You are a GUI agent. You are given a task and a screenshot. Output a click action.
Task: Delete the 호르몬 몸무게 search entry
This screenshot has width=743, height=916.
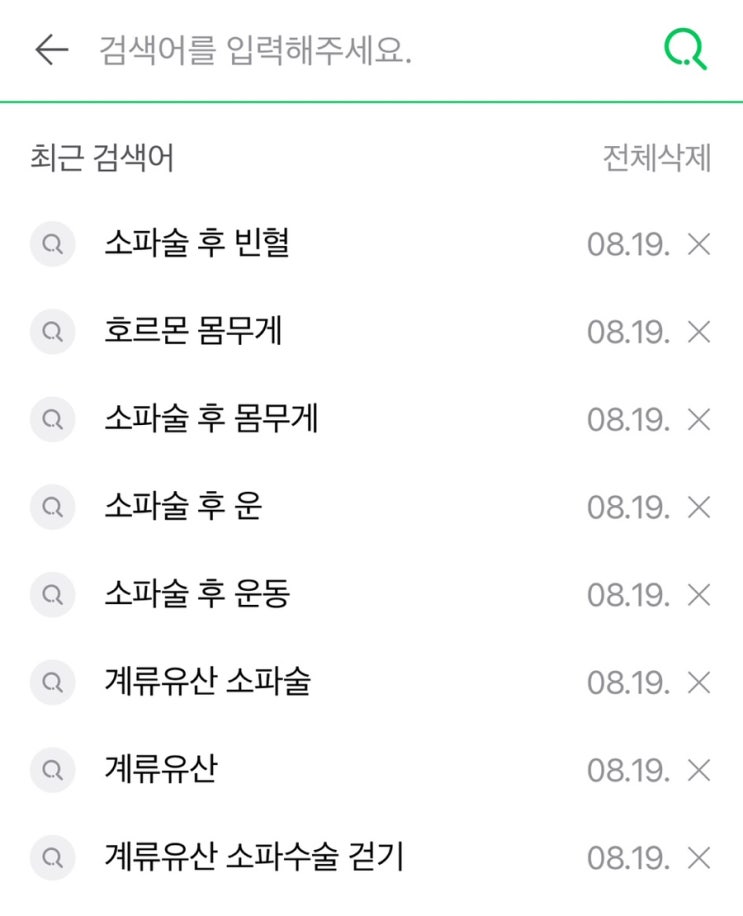pos(699,332)
